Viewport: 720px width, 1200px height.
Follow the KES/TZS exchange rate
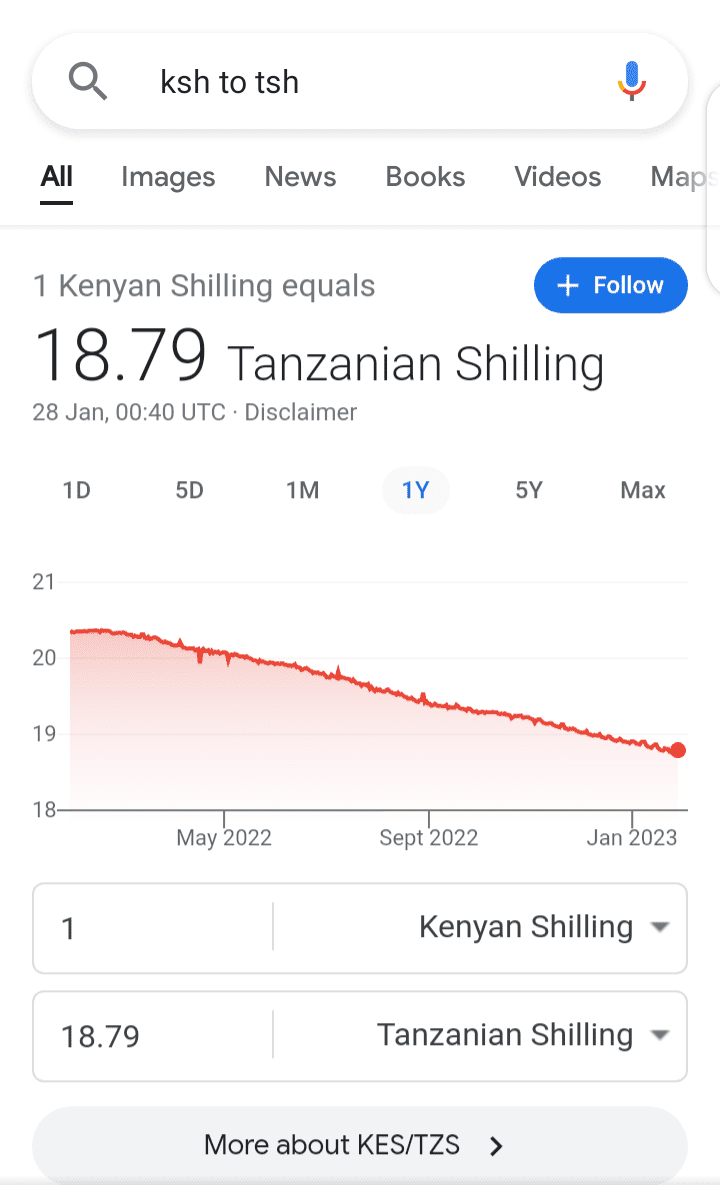[x=610, y=286]
